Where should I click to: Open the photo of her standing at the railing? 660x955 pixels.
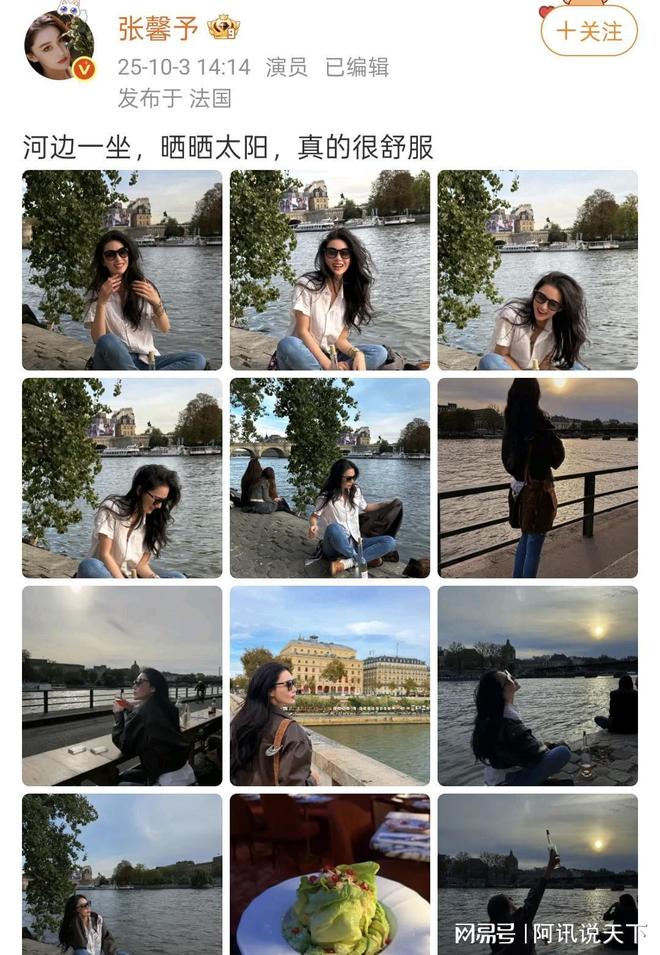[537, 477]
